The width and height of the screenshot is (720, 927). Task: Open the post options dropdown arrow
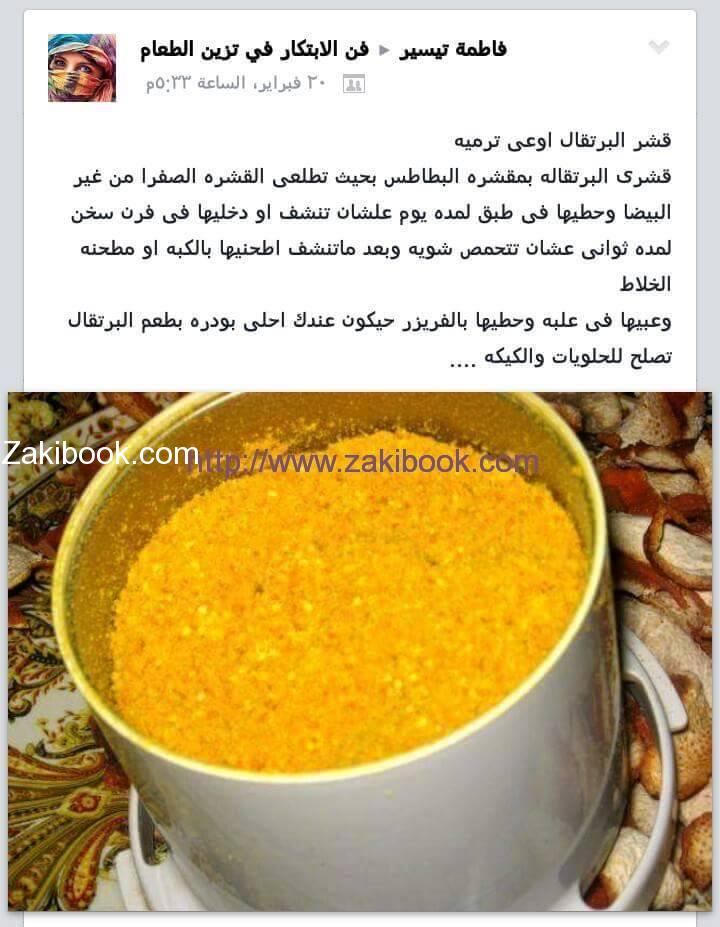coord(658,48)
